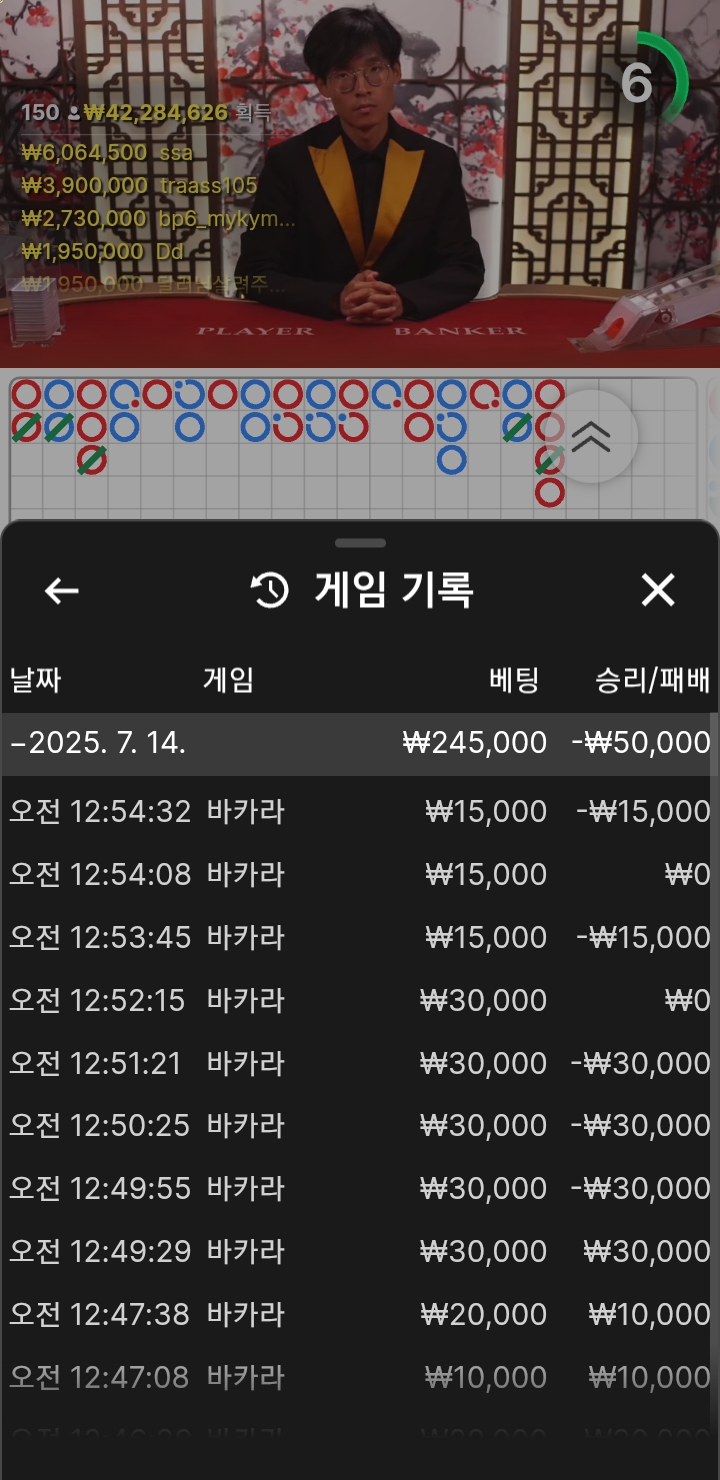Go back from the game history panel

point(62,591)
